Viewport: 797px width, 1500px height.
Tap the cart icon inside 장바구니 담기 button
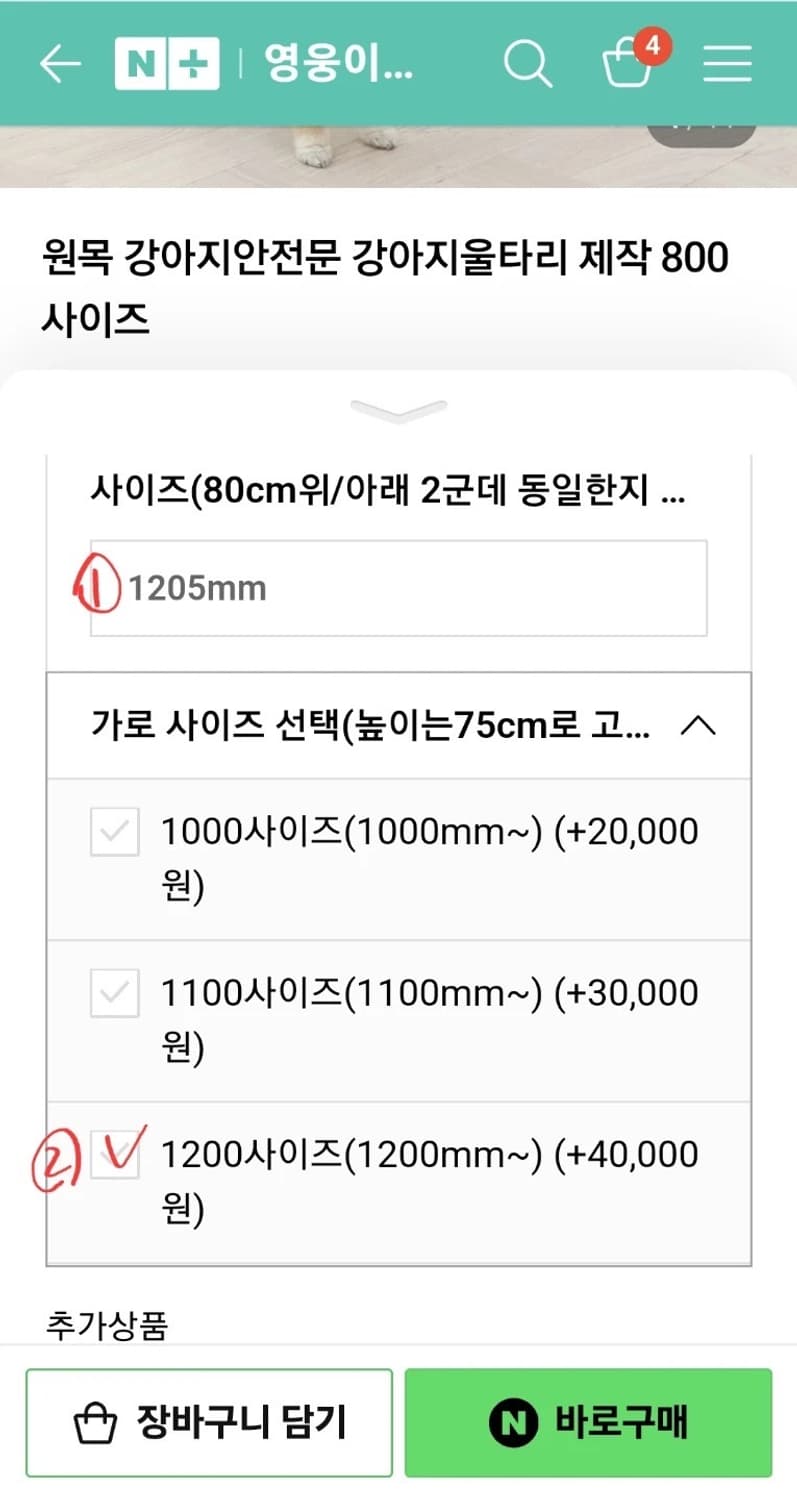(x=97, y=1423)
